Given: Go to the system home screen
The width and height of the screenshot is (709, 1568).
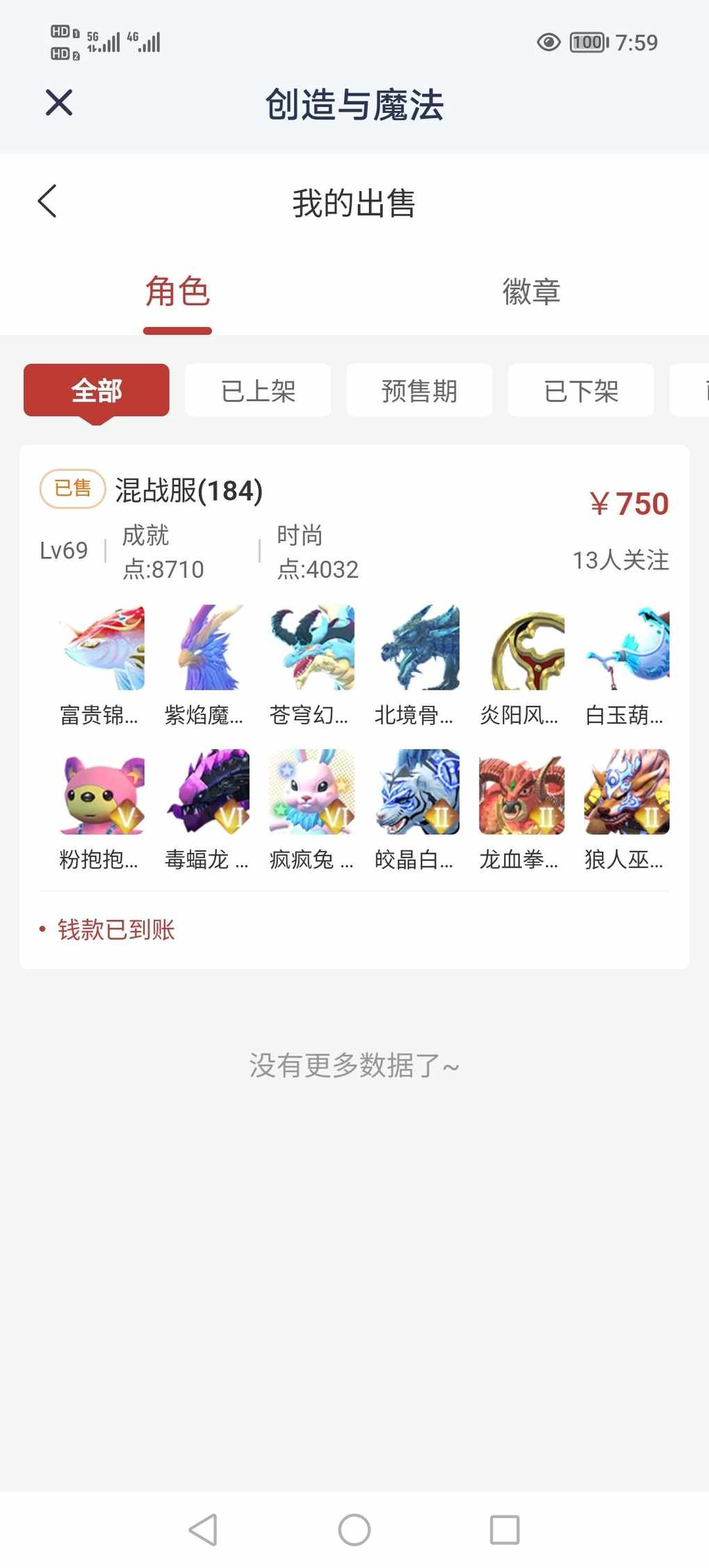Looking at the screenshot, I should coord(354,1530).
